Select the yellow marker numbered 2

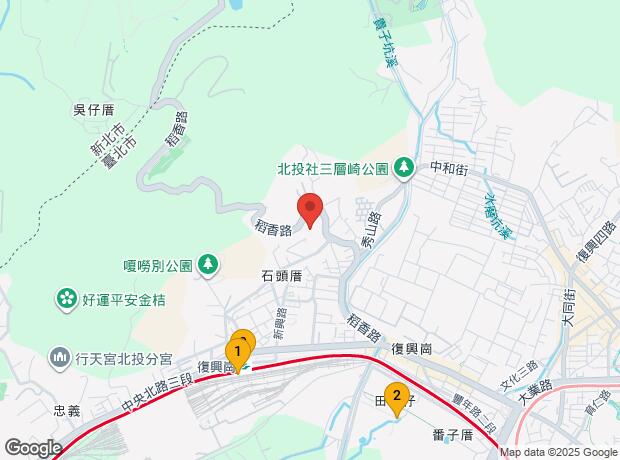(x=396, y=398)
